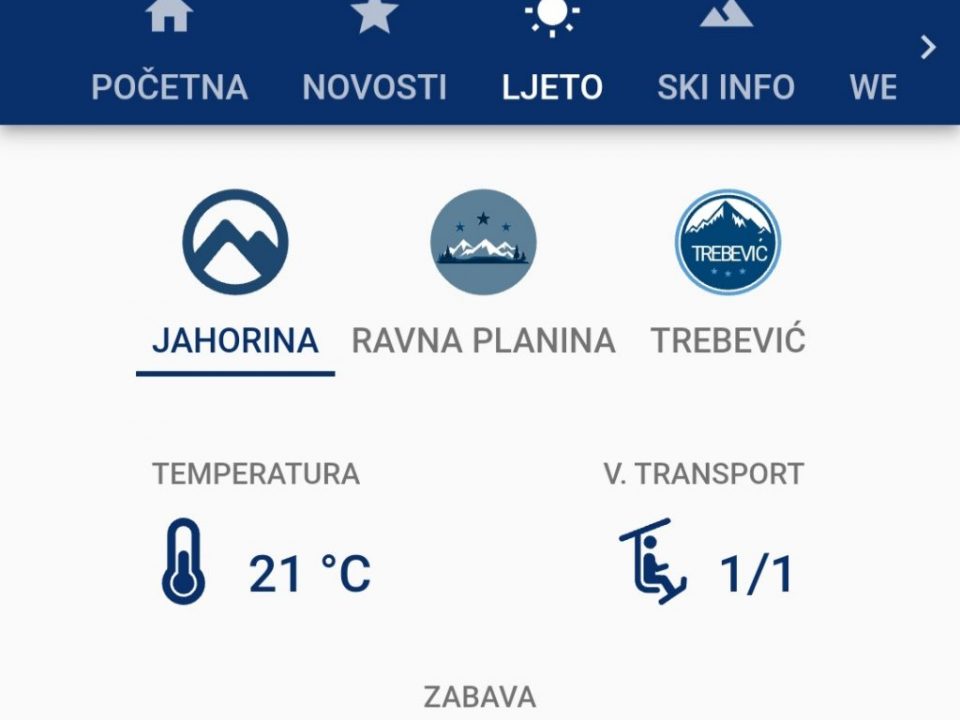
Task: Select the Jahorina resort
Action: [235, 280]
